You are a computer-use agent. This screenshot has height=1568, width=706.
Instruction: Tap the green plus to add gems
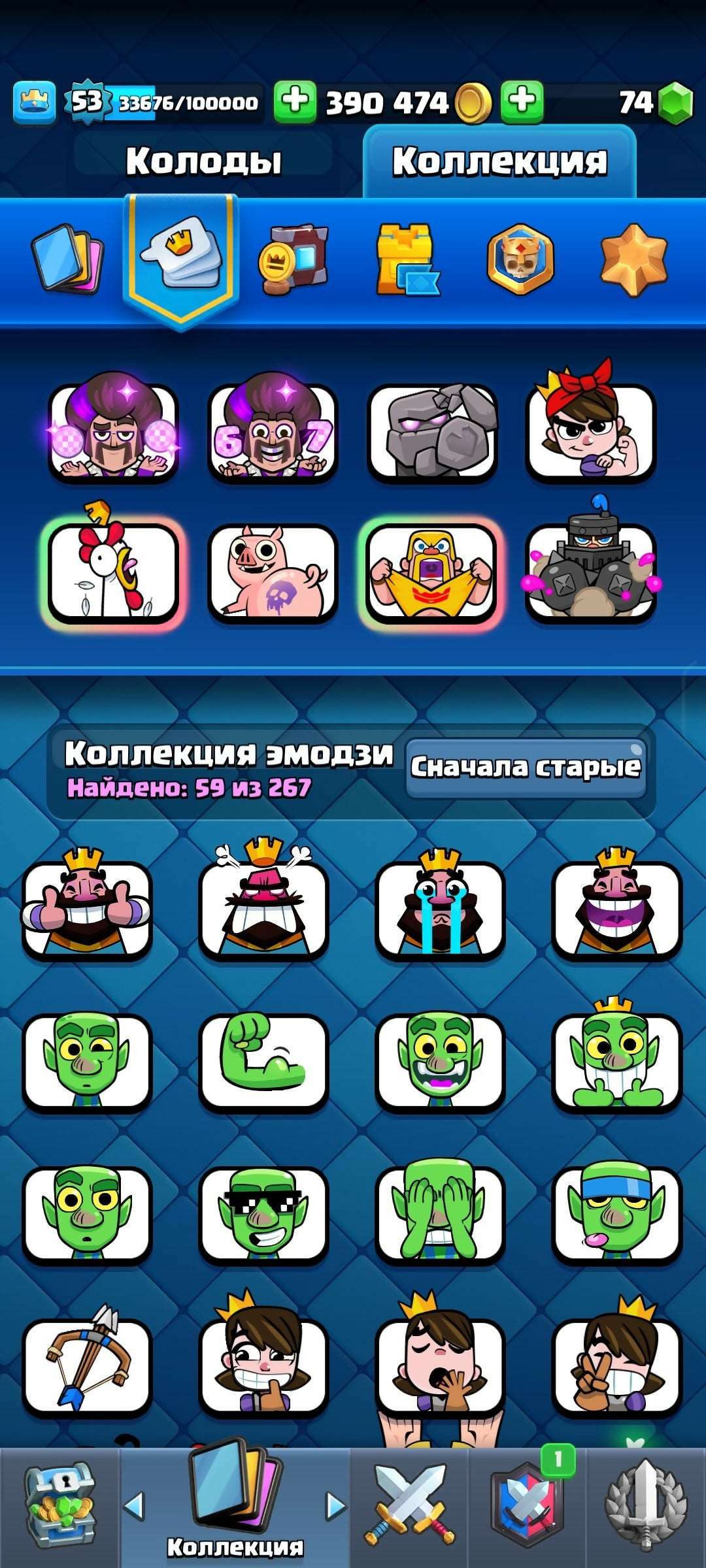522,102
